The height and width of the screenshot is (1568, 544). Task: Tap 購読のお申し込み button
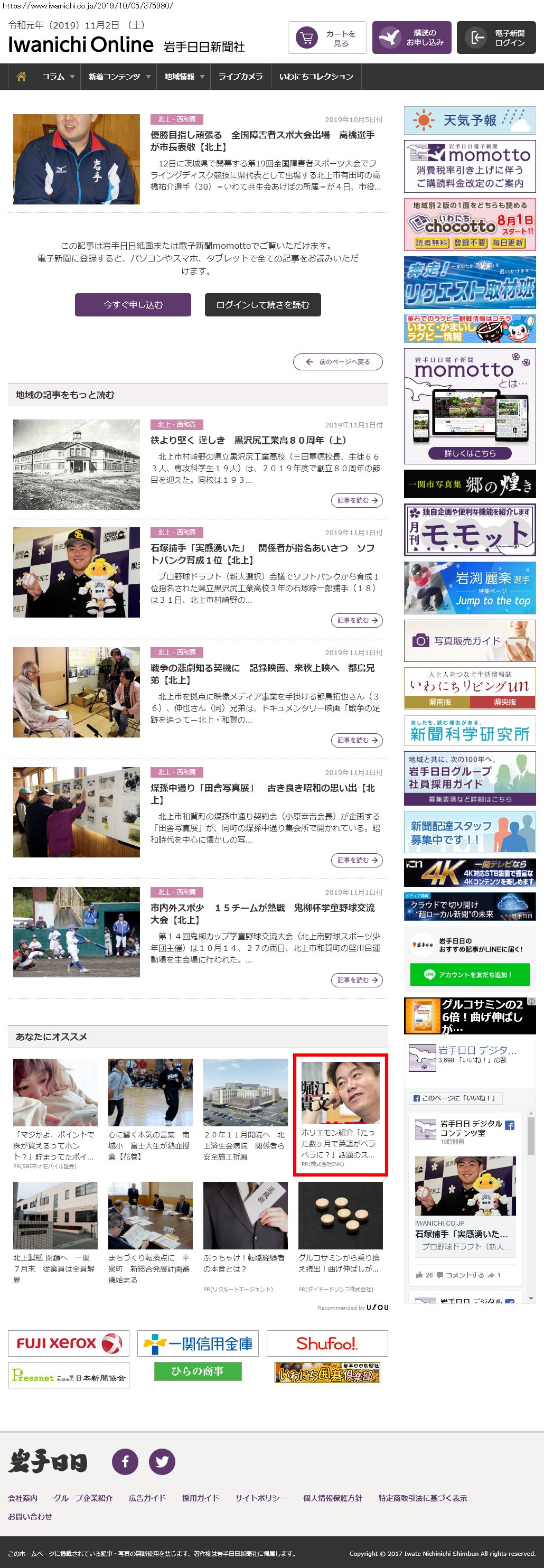click(411, 39)
